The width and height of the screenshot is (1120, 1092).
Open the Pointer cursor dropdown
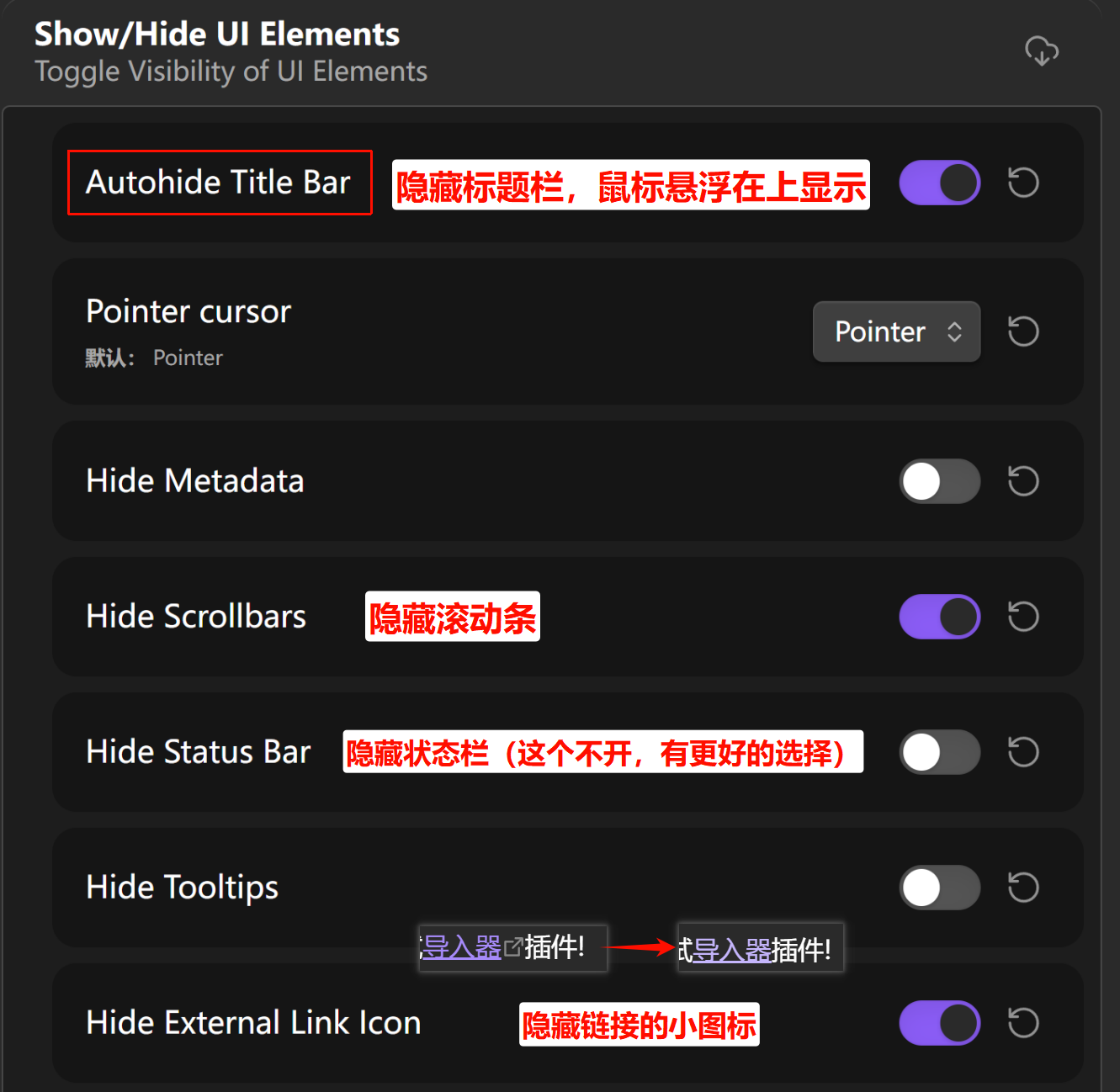point(896,331)
